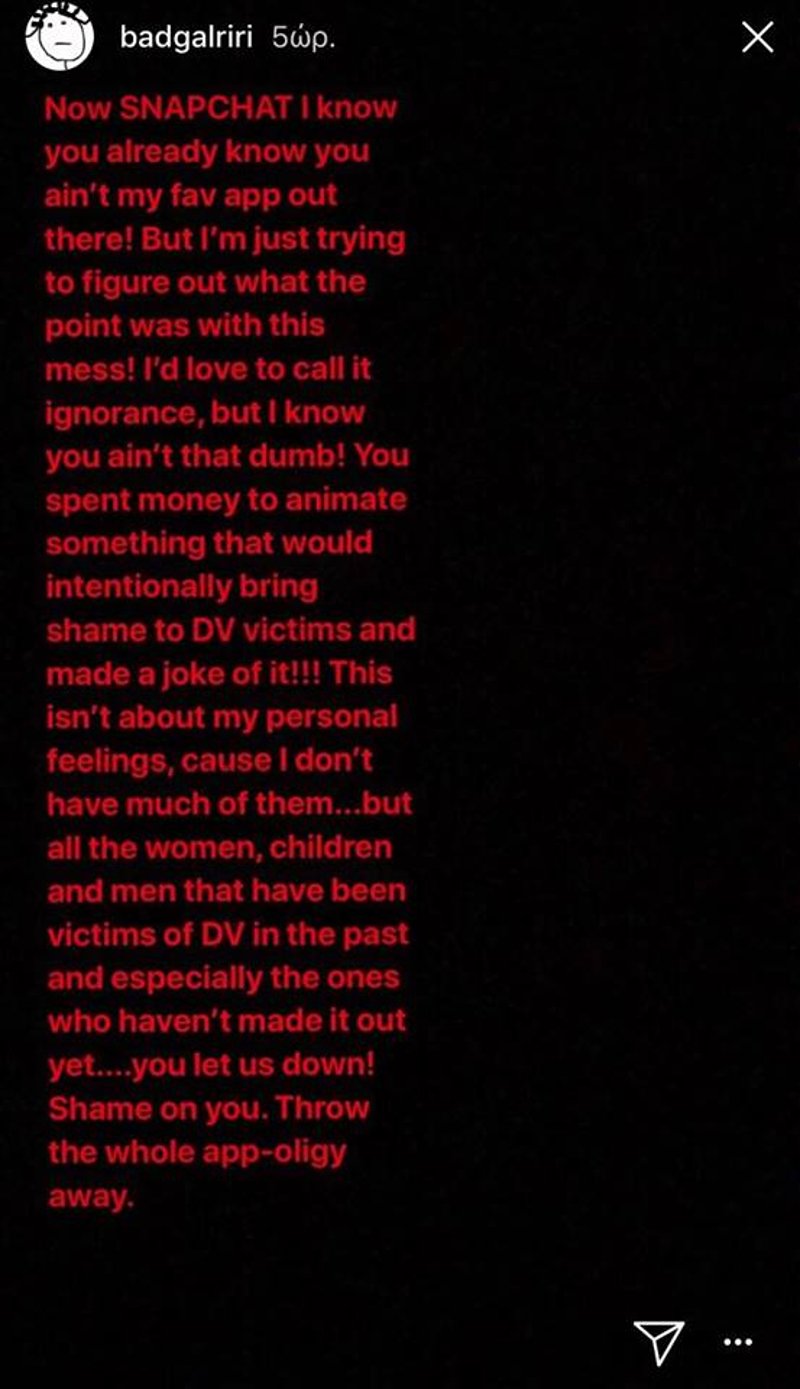The image size is (800, 1389).
Task: Send this story via the paper plane
Action: (659, 1338)
